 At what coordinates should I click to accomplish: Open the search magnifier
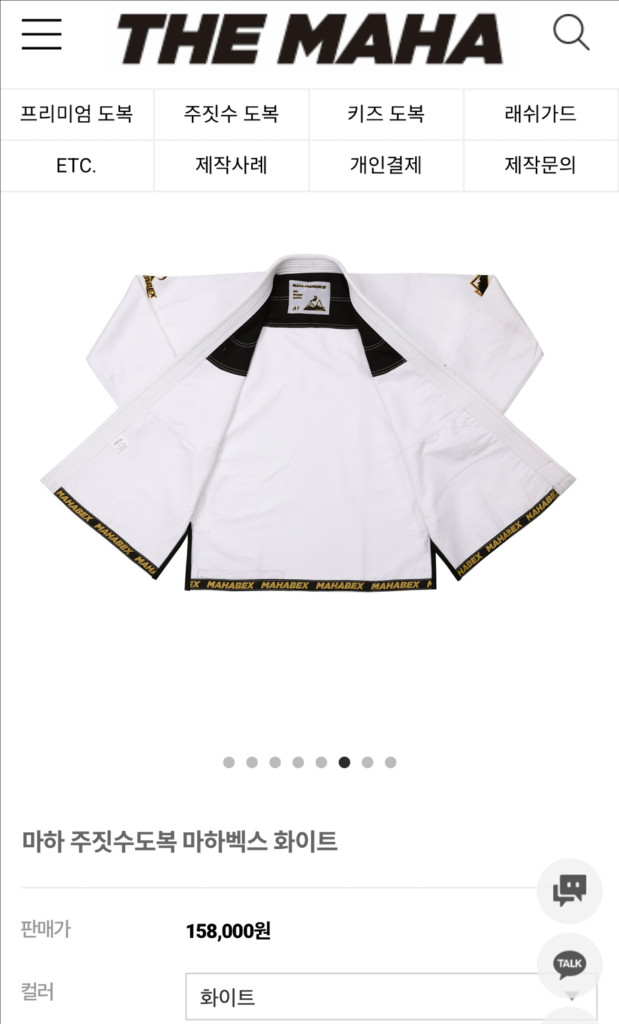click(x=571, y=34)
